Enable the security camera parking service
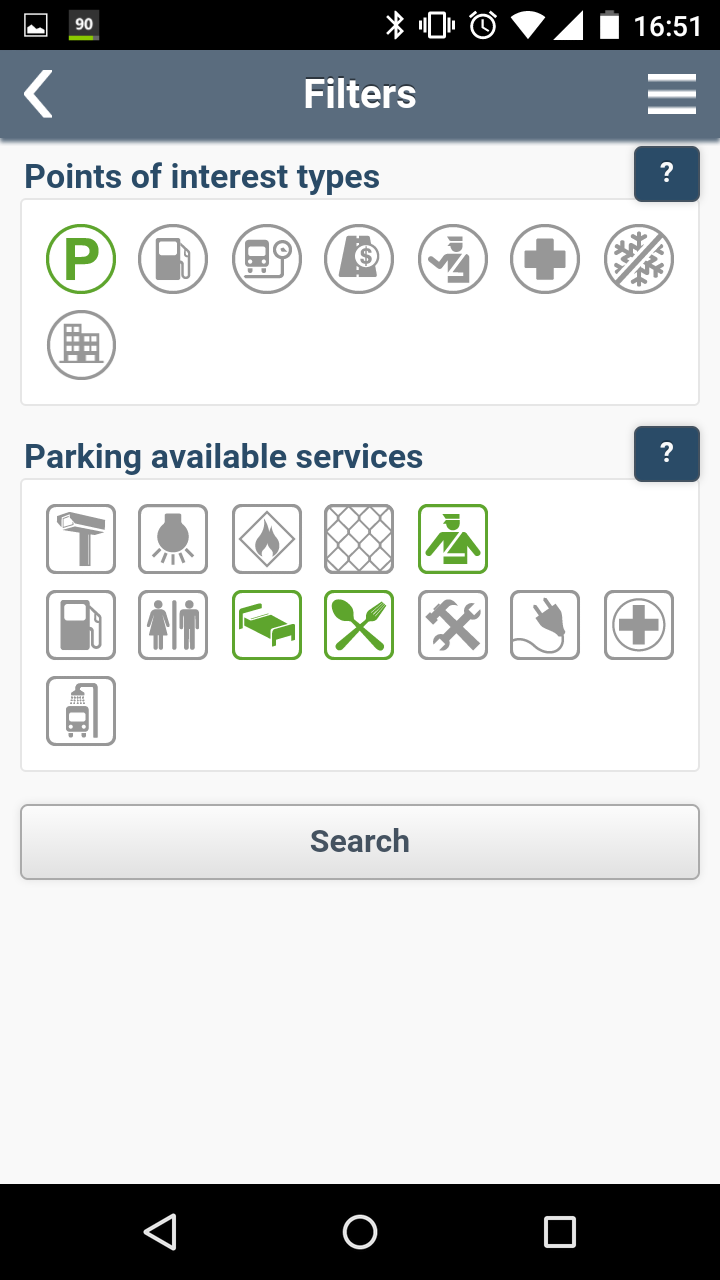Viewport: 720px width, 1280px height. [81, 539]
